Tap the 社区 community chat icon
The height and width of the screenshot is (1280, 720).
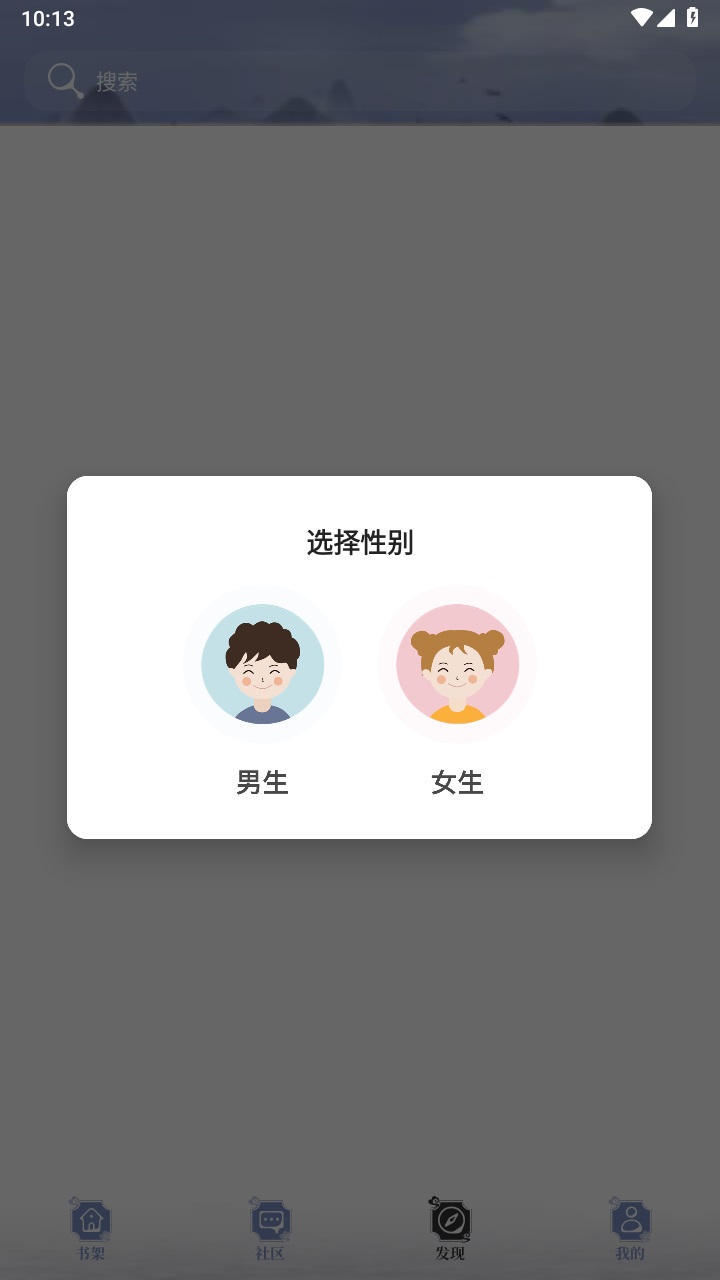pos(270,1218)
